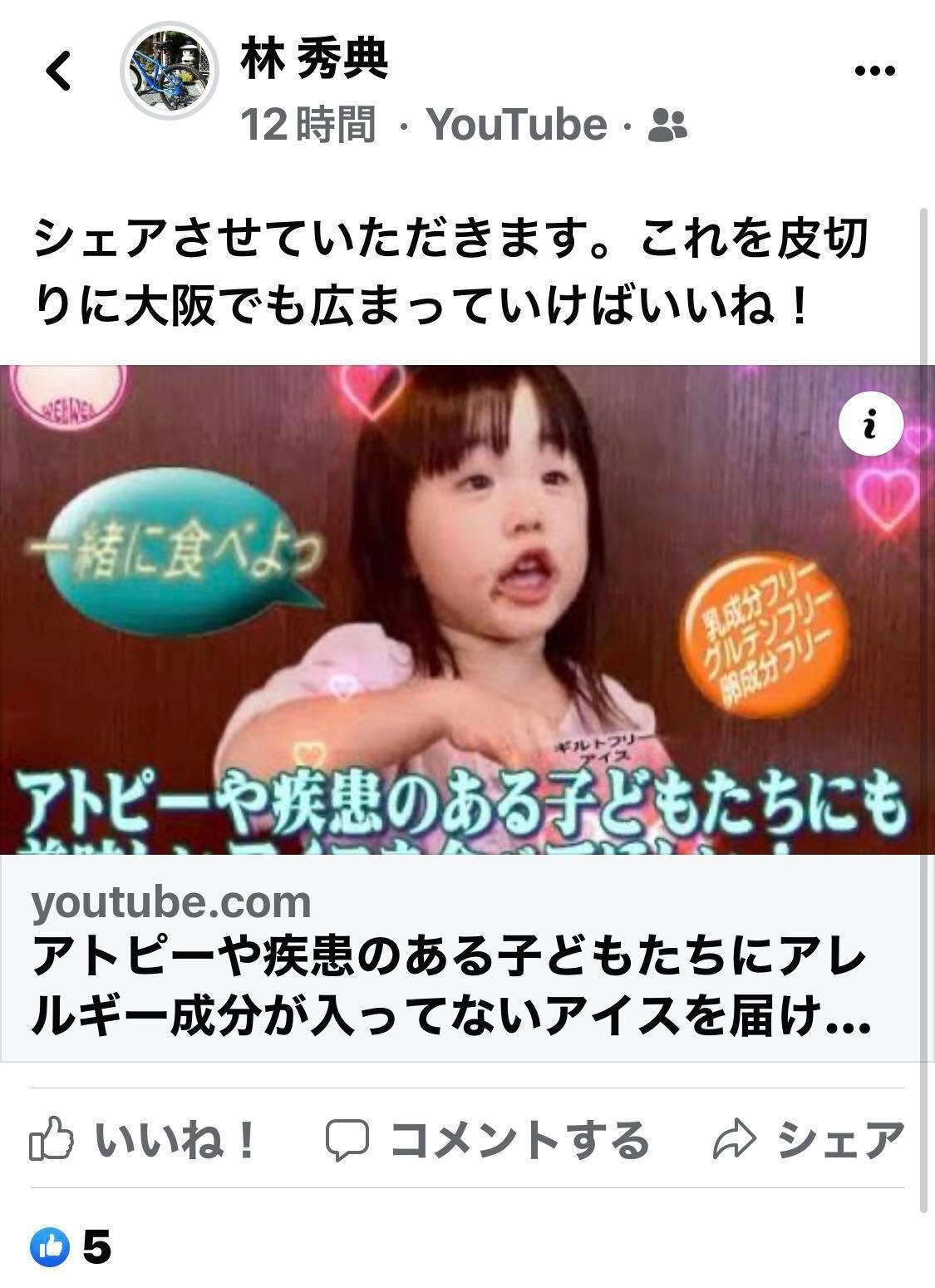The image size is (935, 1288).
Task: Open 林 秀典's name link
Action: tap(314, 60)
